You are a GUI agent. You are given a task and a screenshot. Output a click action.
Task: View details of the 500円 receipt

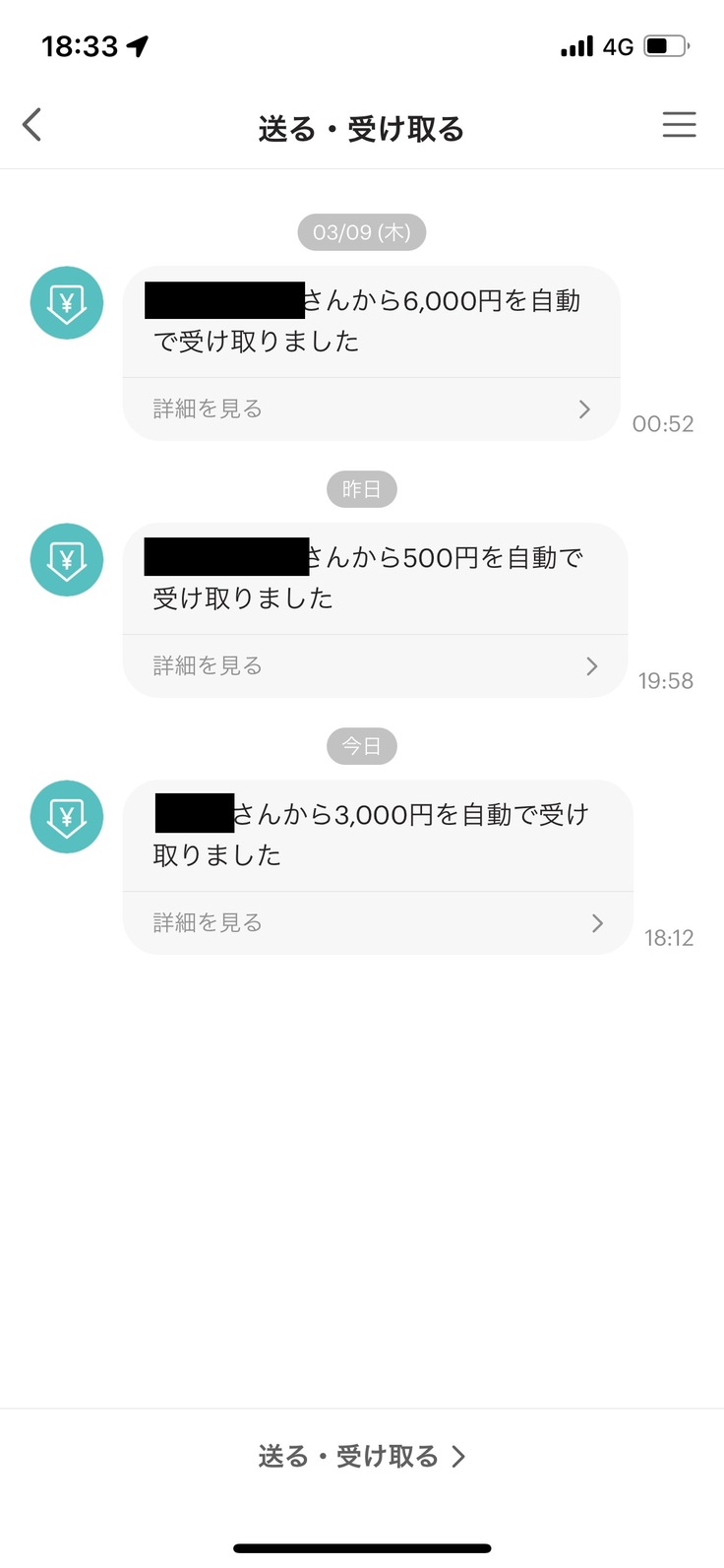[x=375, y=666]
